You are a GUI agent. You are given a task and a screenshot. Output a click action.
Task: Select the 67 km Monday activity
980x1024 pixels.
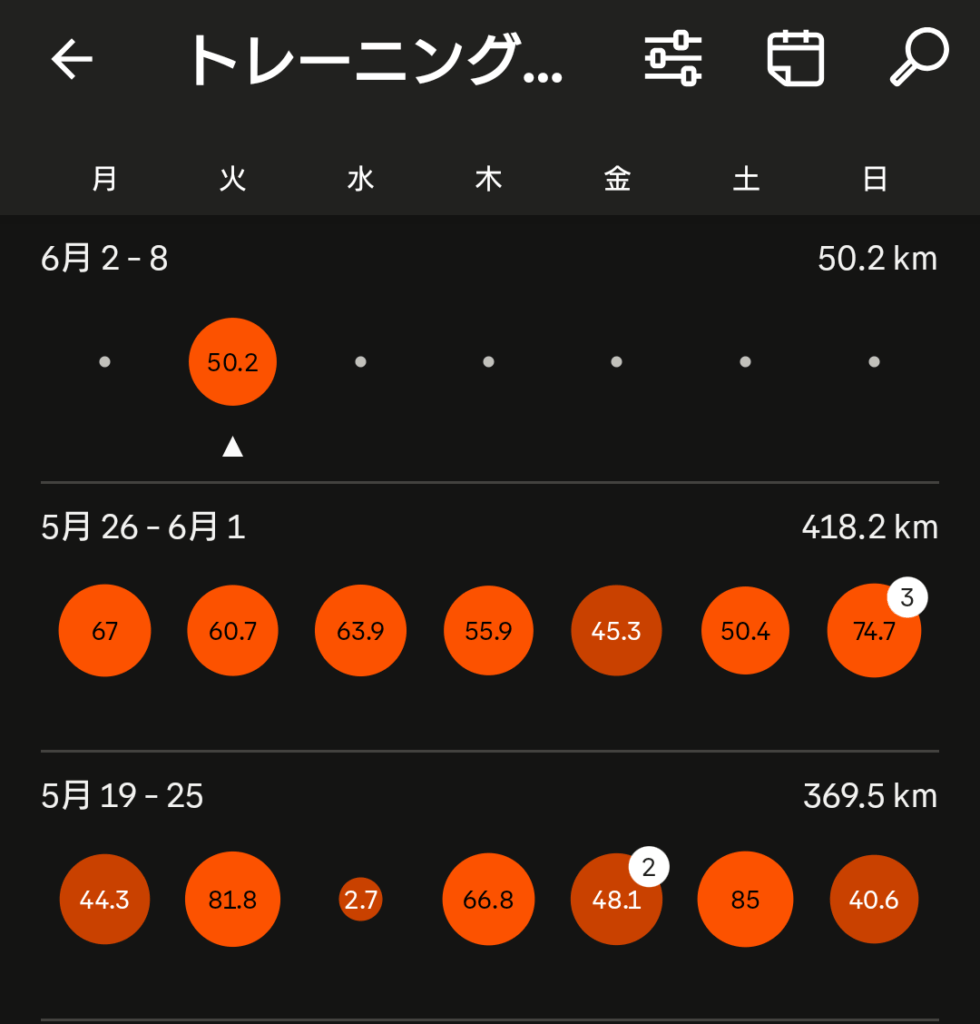pos(104,631)
